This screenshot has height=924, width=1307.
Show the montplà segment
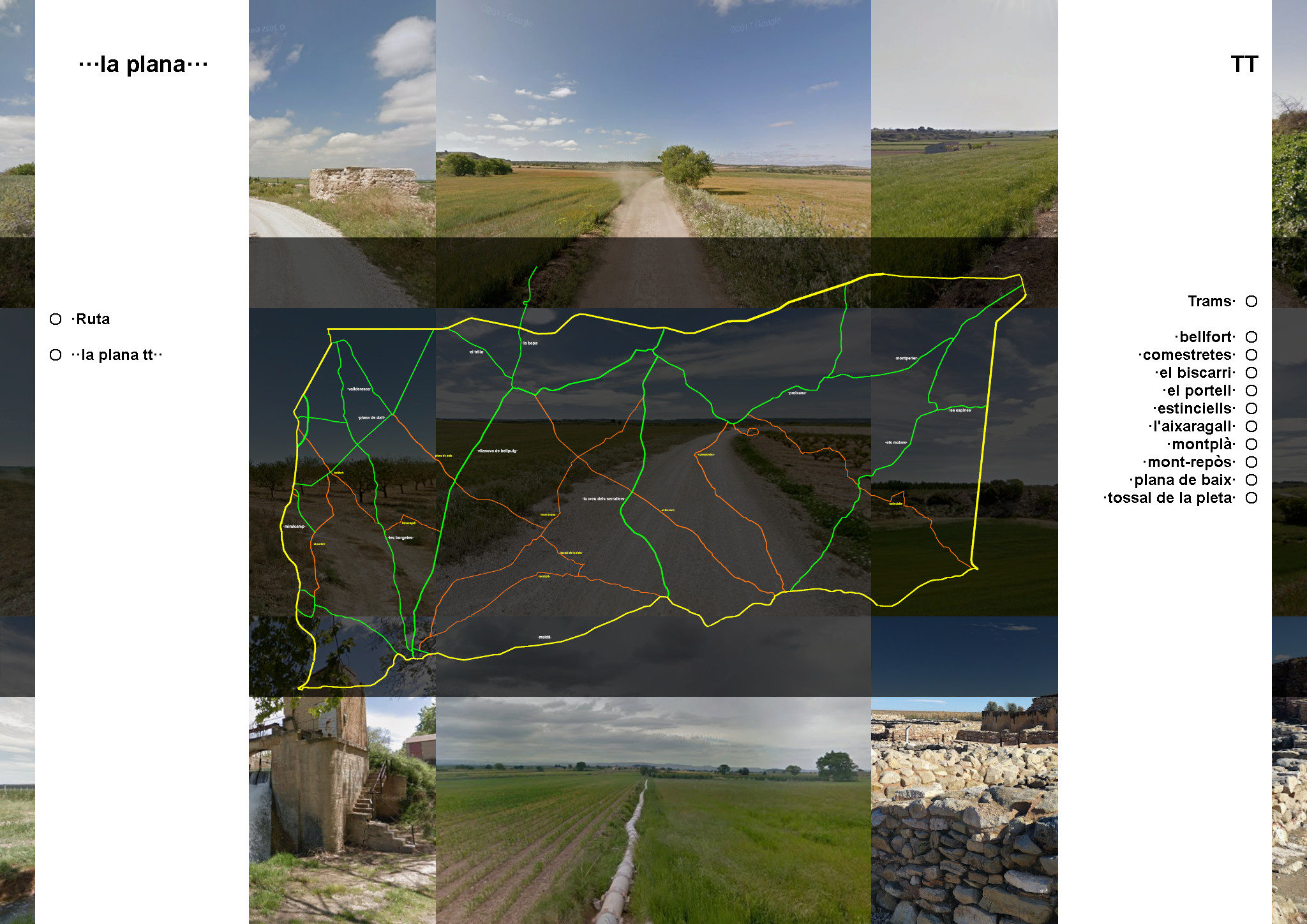point(1251,444)
